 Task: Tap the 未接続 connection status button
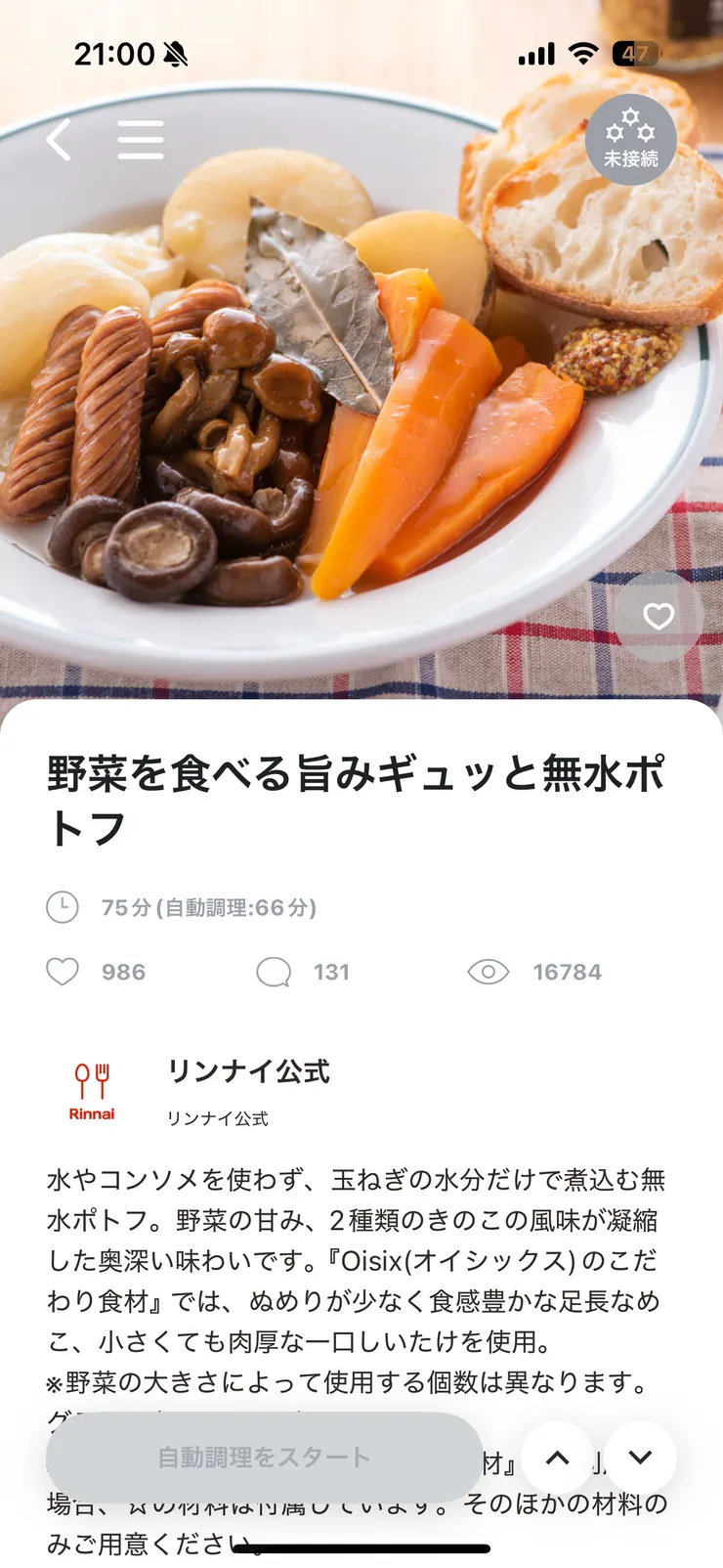tap(630, 141)
